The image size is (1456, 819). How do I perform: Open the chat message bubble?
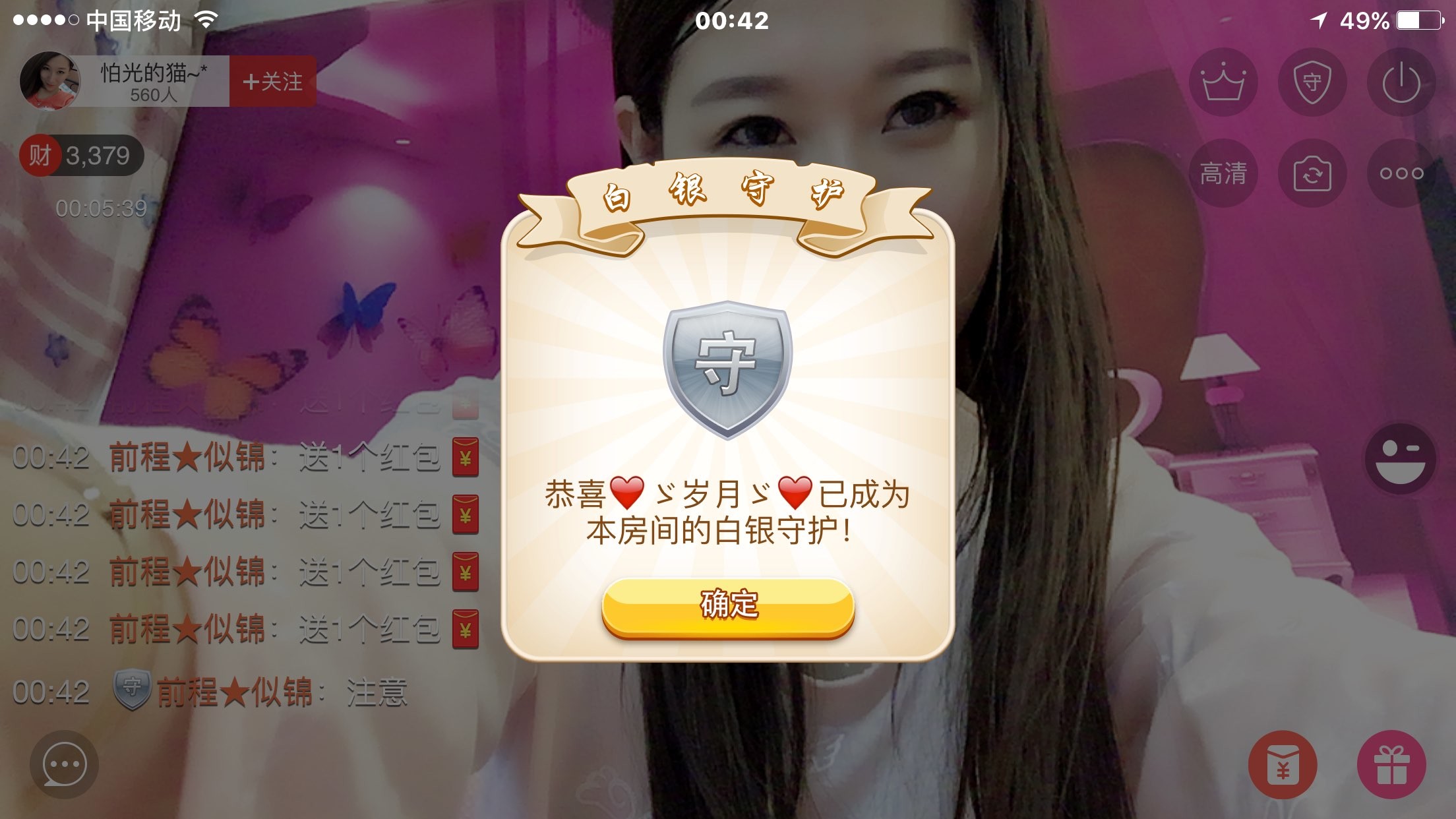[x=64, y=764]
